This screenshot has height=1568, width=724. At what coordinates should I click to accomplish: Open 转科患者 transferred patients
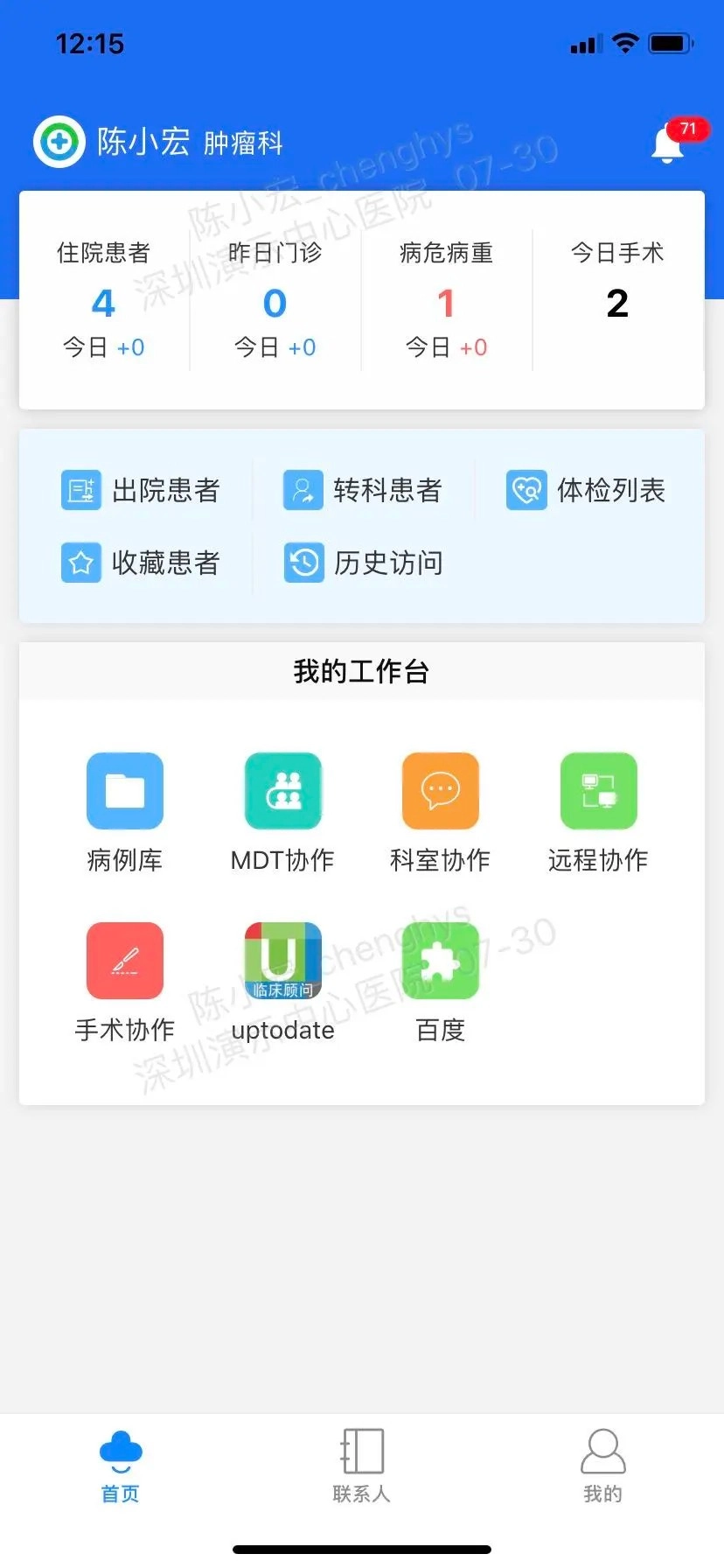click(363, 490)
